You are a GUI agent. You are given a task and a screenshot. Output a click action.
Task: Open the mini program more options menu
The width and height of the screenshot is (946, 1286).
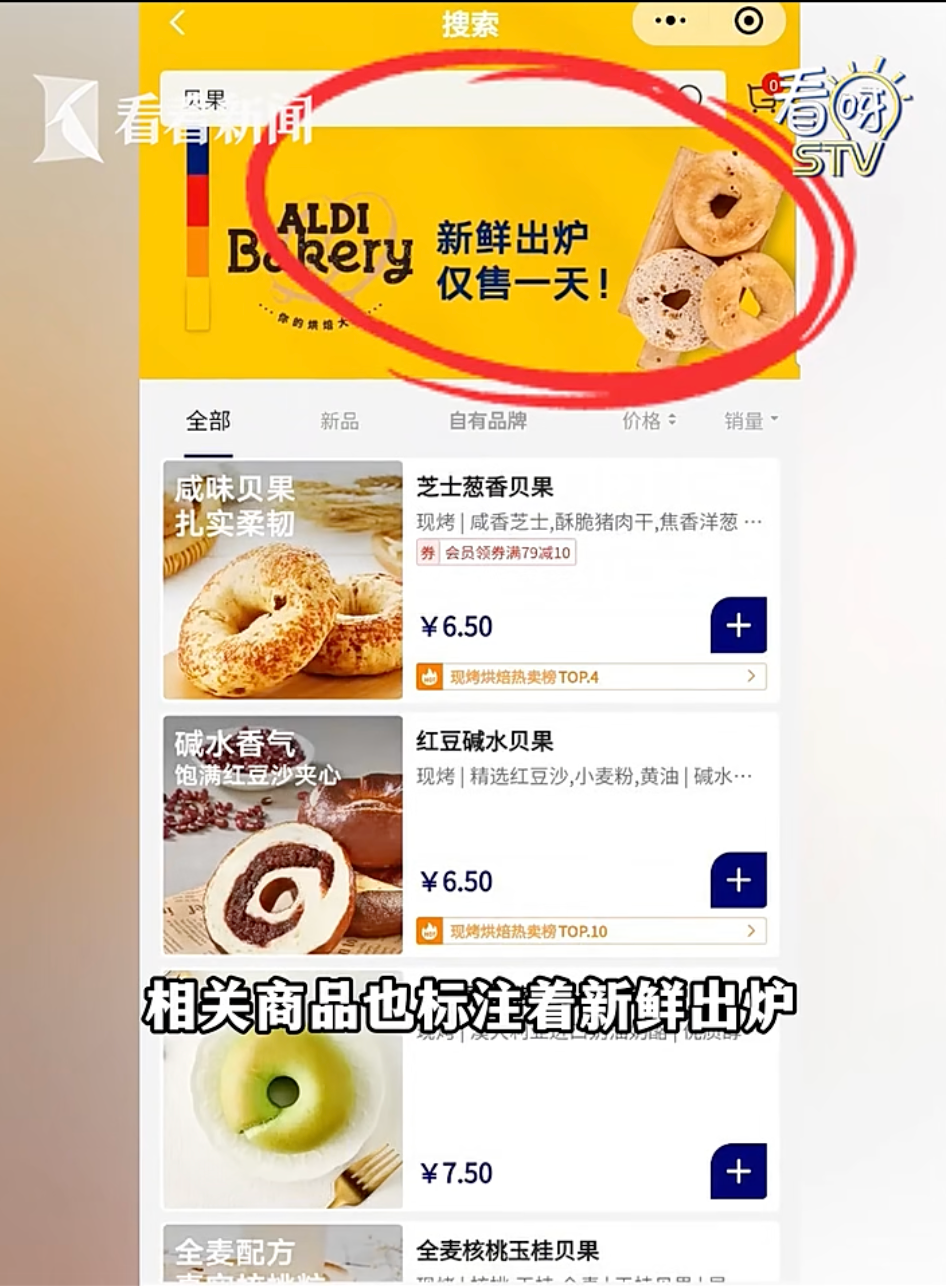click(670, 21)
